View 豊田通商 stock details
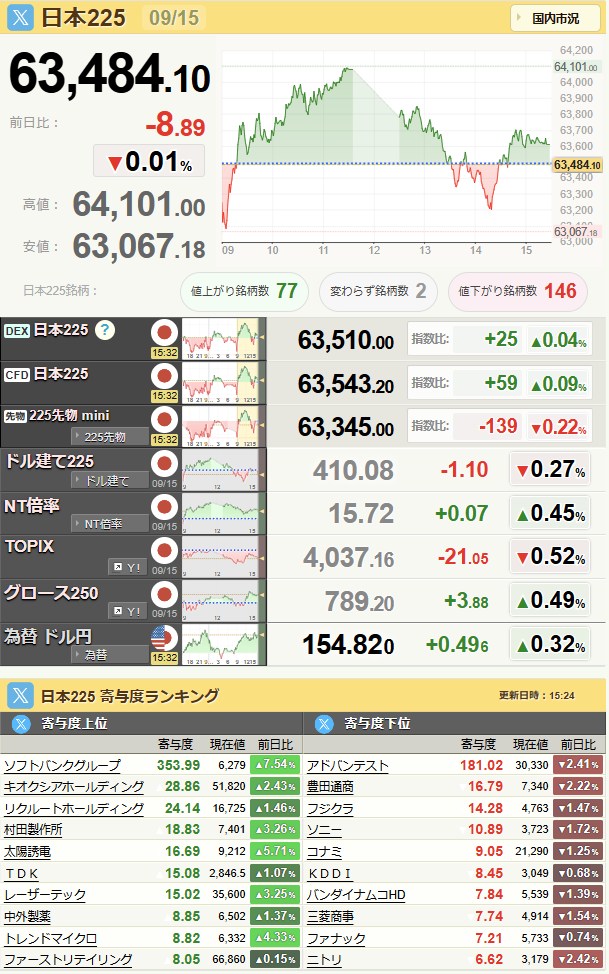The height and width of the screenshot is (974, 609). 331,786
